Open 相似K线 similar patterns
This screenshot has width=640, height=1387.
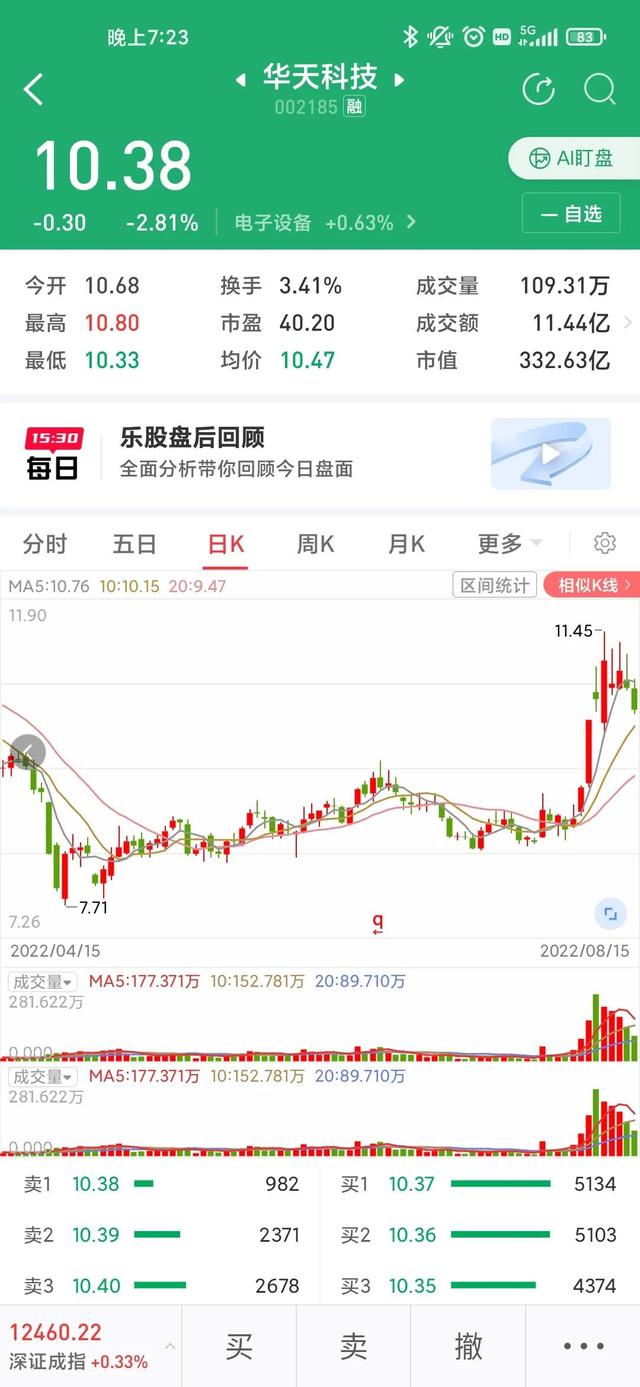[591, 585]
